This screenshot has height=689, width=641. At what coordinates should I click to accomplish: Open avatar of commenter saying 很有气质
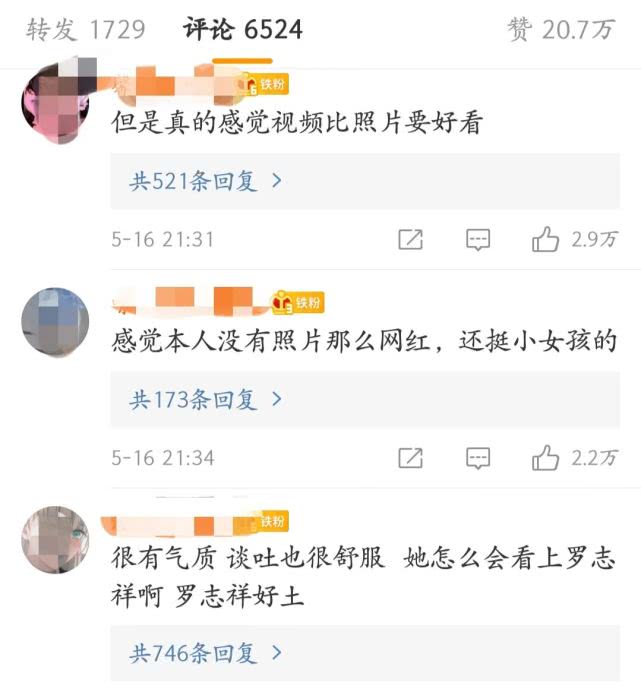click(55, 540)
